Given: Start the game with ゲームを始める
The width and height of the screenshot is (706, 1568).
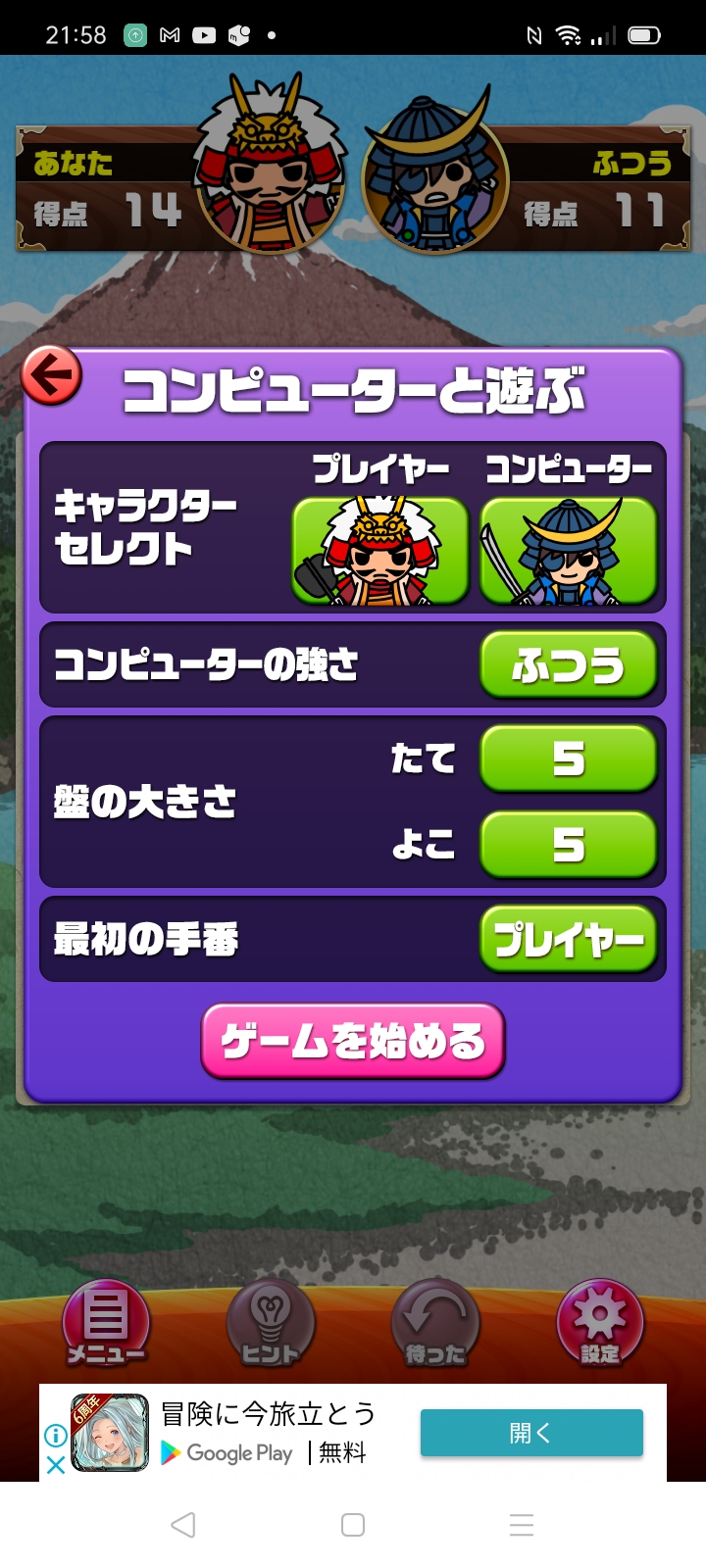Looking at the screenshot, I should (353, 1041).
